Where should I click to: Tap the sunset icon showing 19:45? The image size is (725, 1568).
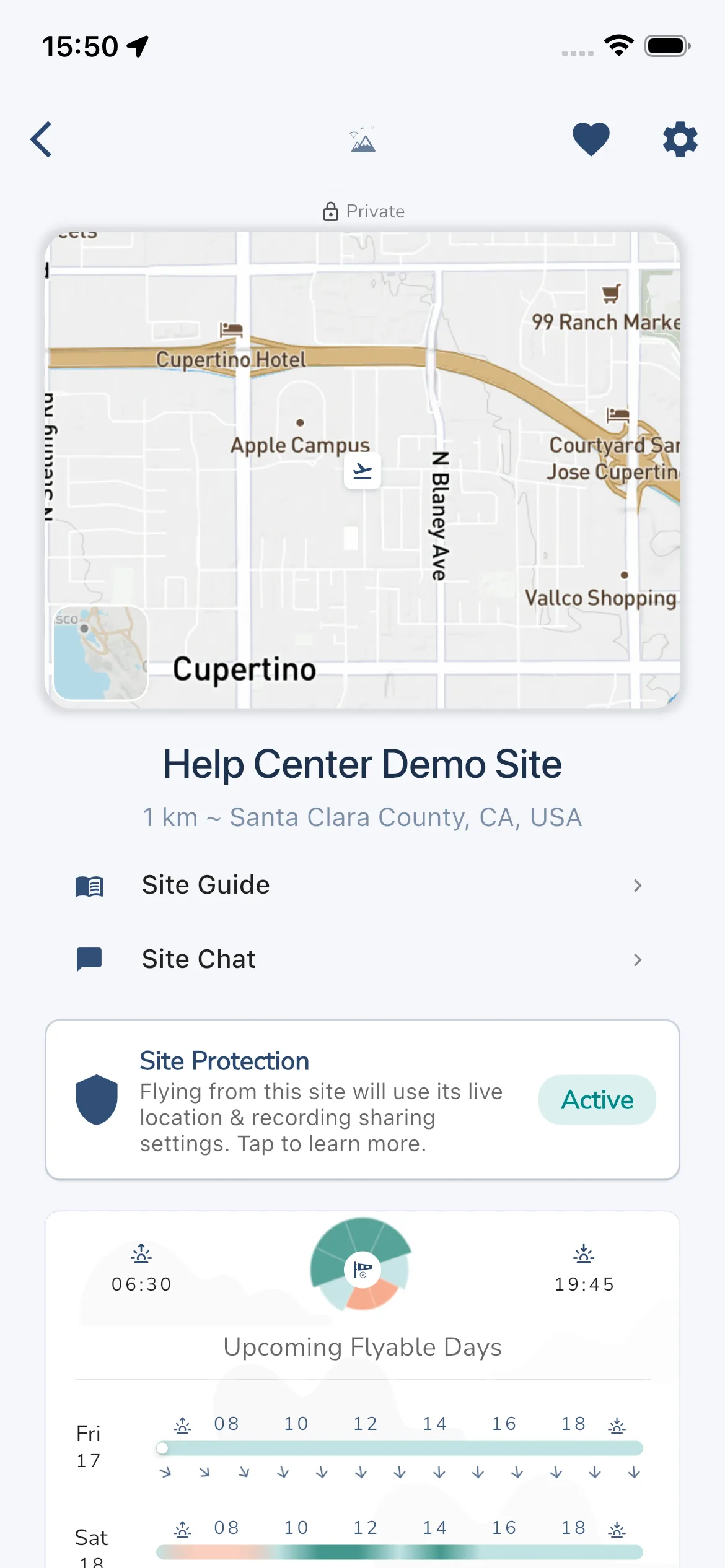pos(583,1254)
